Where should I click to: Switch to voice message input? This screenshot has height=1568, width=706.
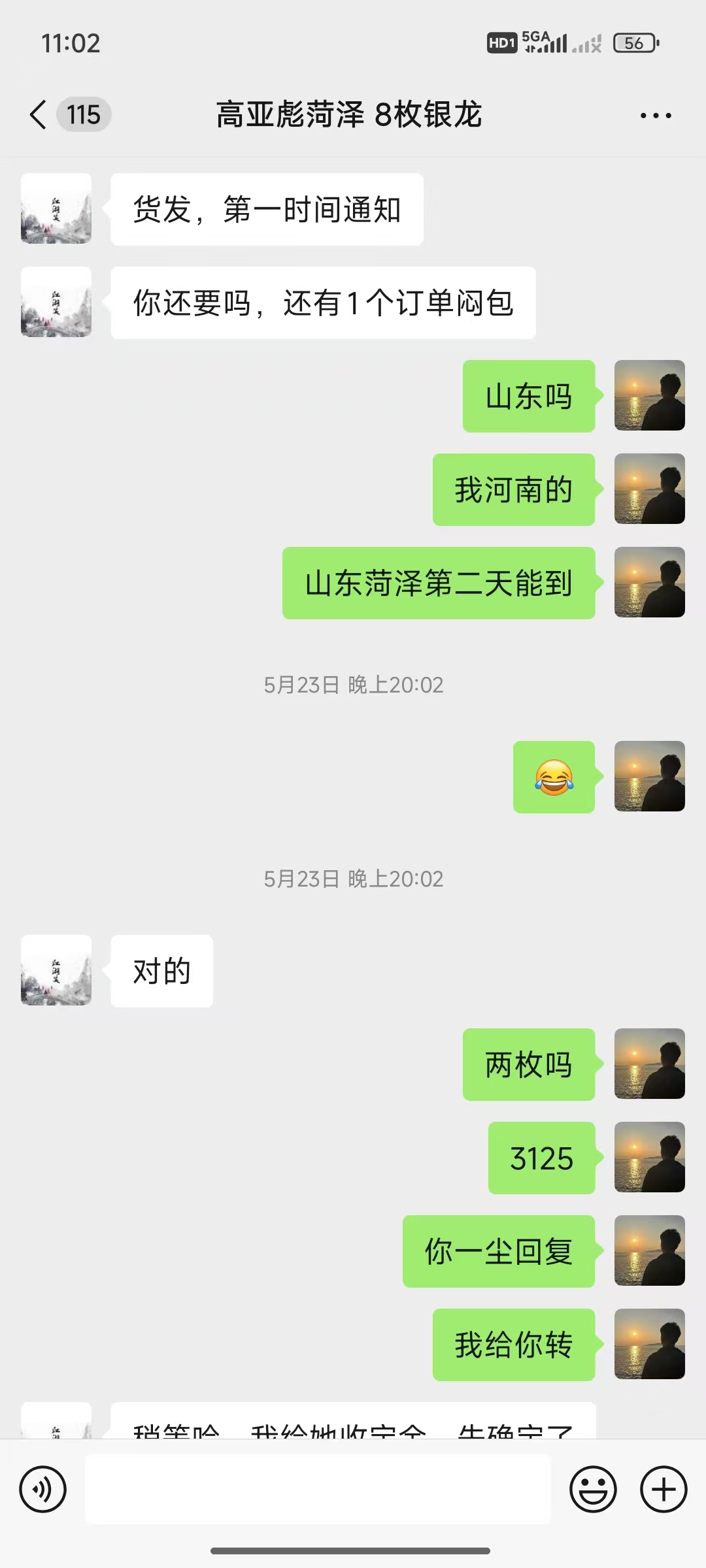click(x=43, y=1490)
